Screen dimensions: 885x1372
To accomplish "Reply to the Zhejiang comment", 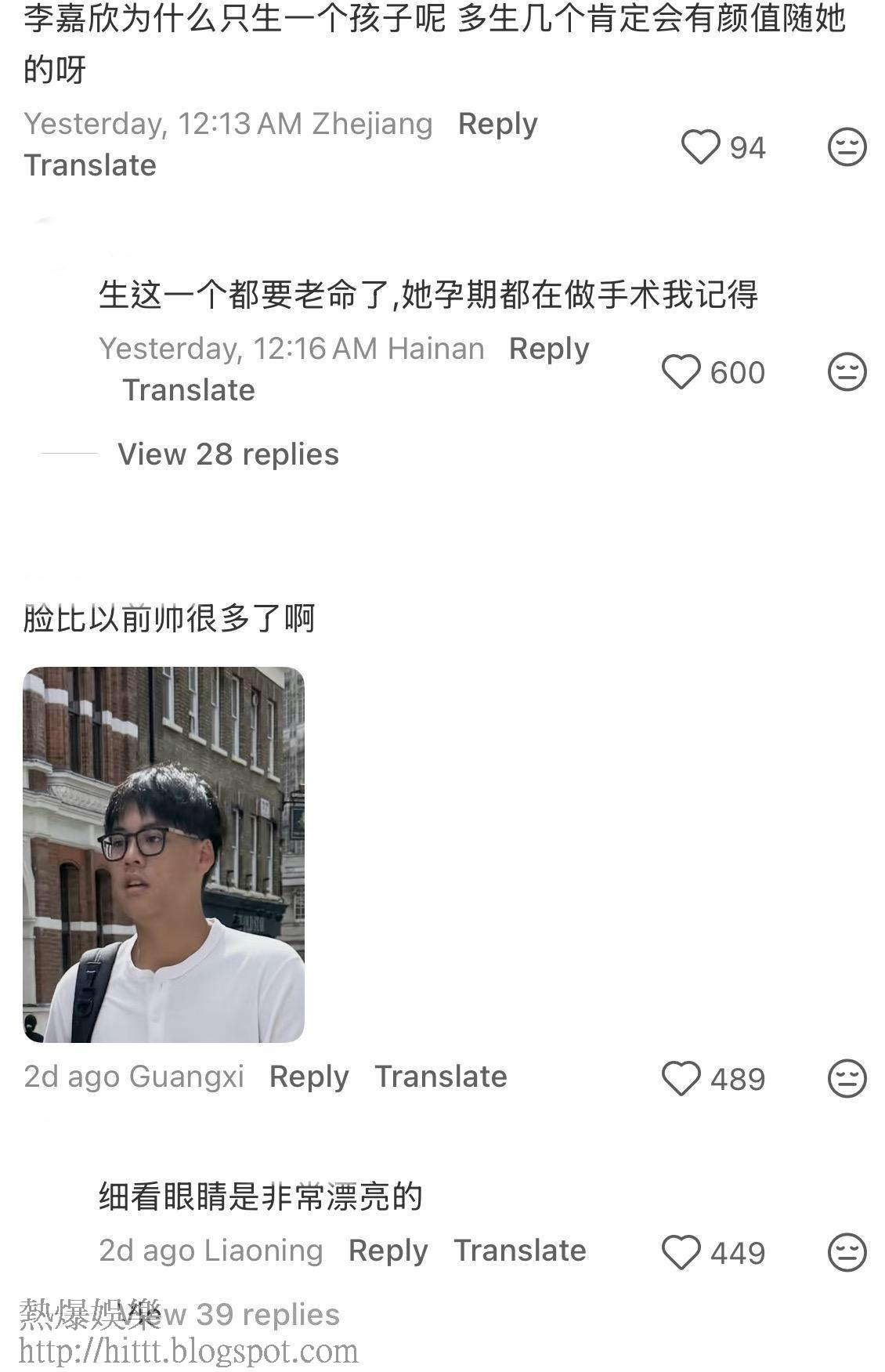I will (x=497, y=124).
